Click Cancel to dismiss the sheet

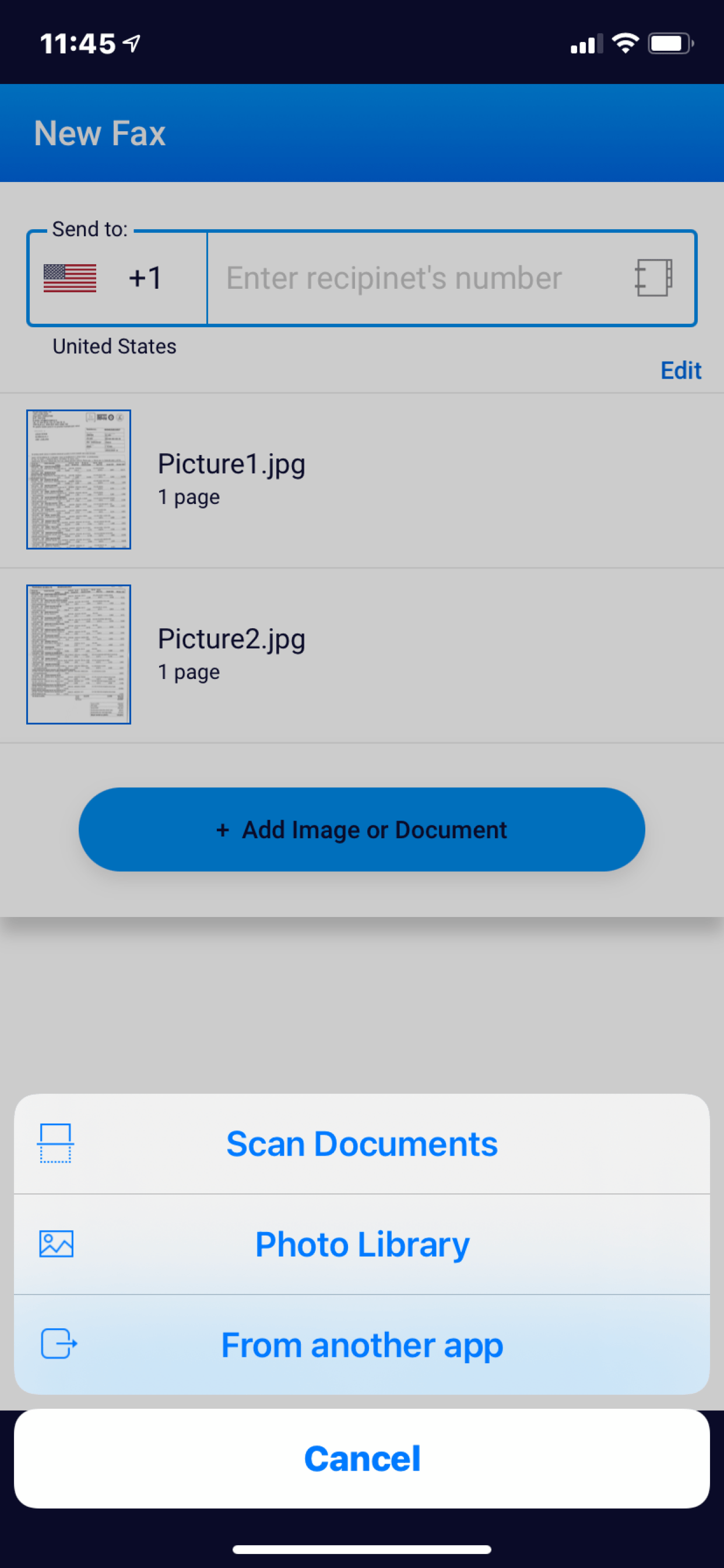point(361,1458)
